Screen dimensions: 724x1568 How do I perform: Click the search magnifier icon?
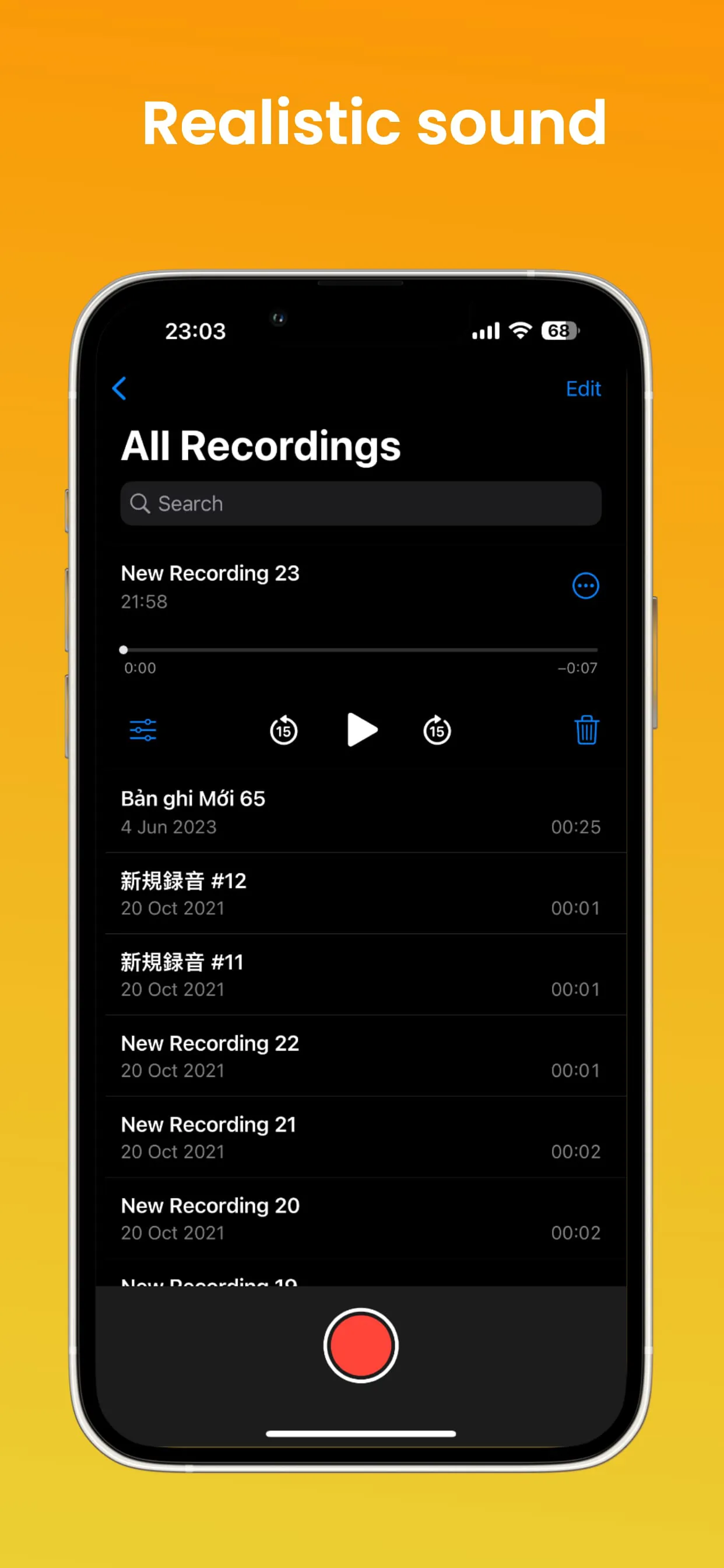[140, 503]
